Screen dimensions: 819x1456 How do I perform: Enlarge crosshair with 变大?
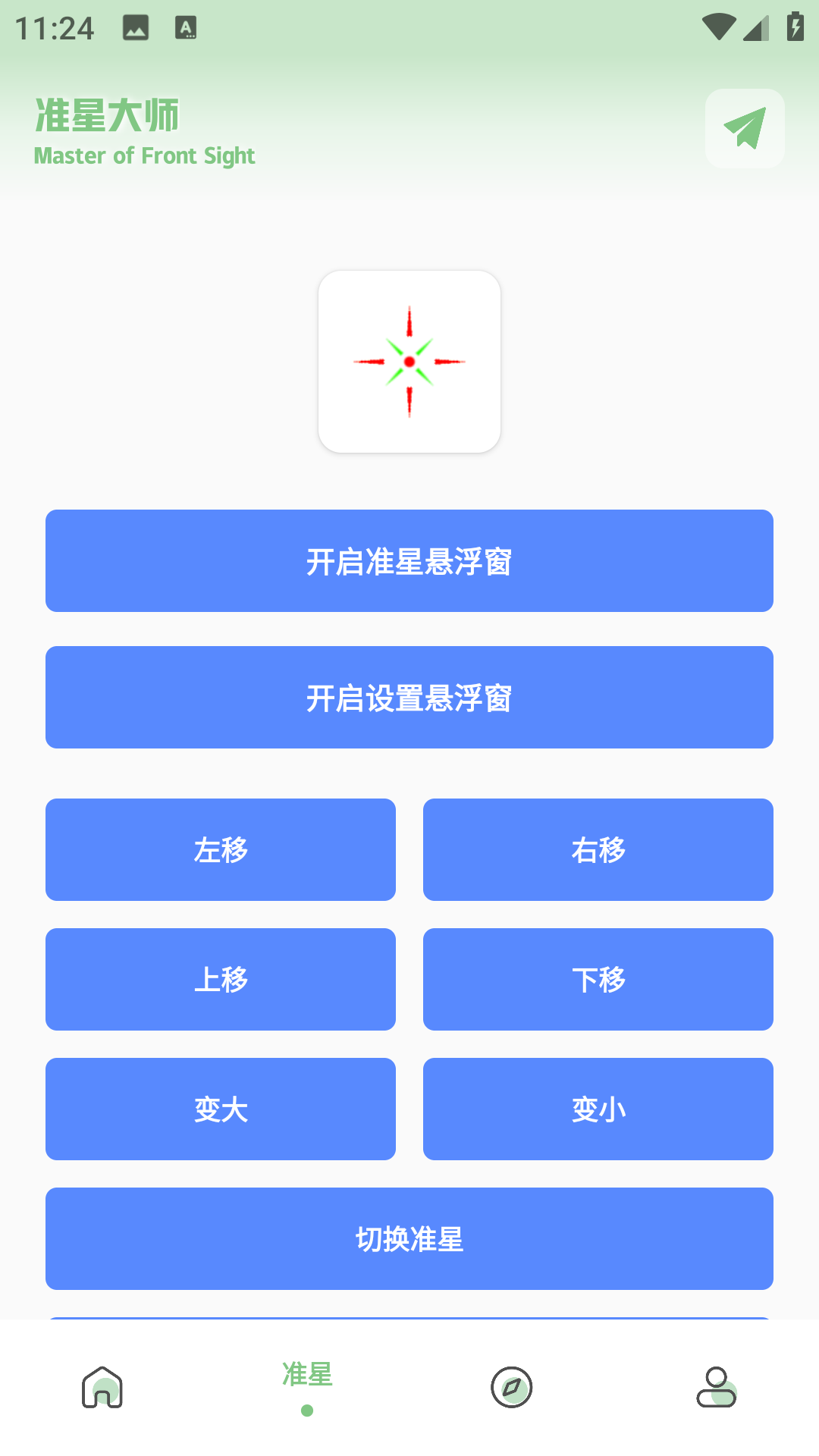(221, 1109)
